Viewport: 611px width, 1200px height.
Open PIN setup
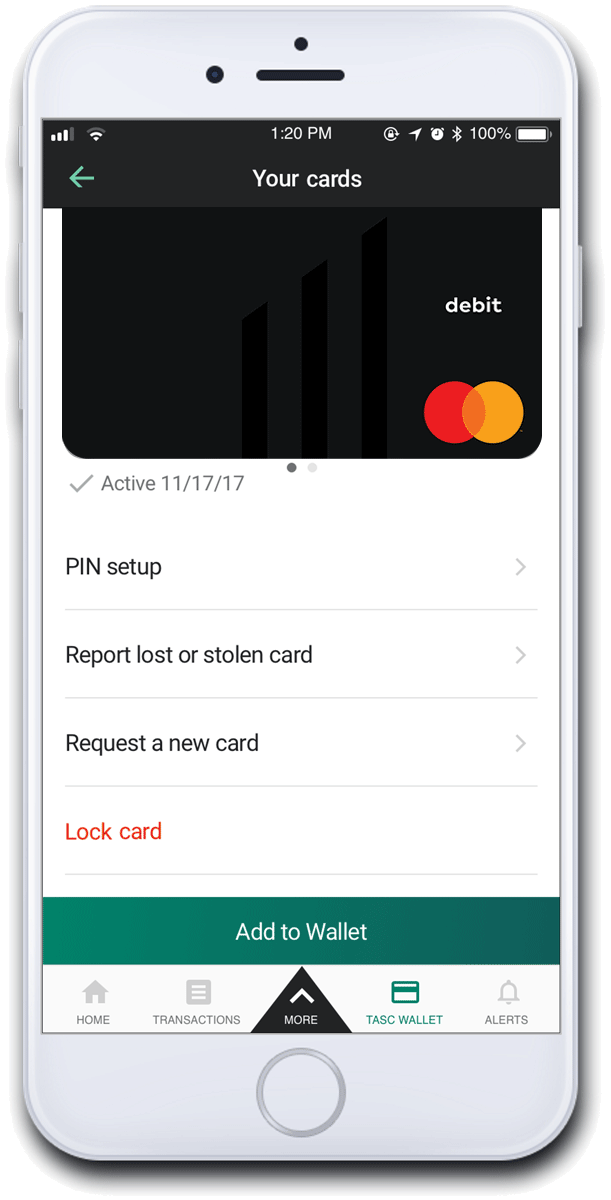point(301,567)
